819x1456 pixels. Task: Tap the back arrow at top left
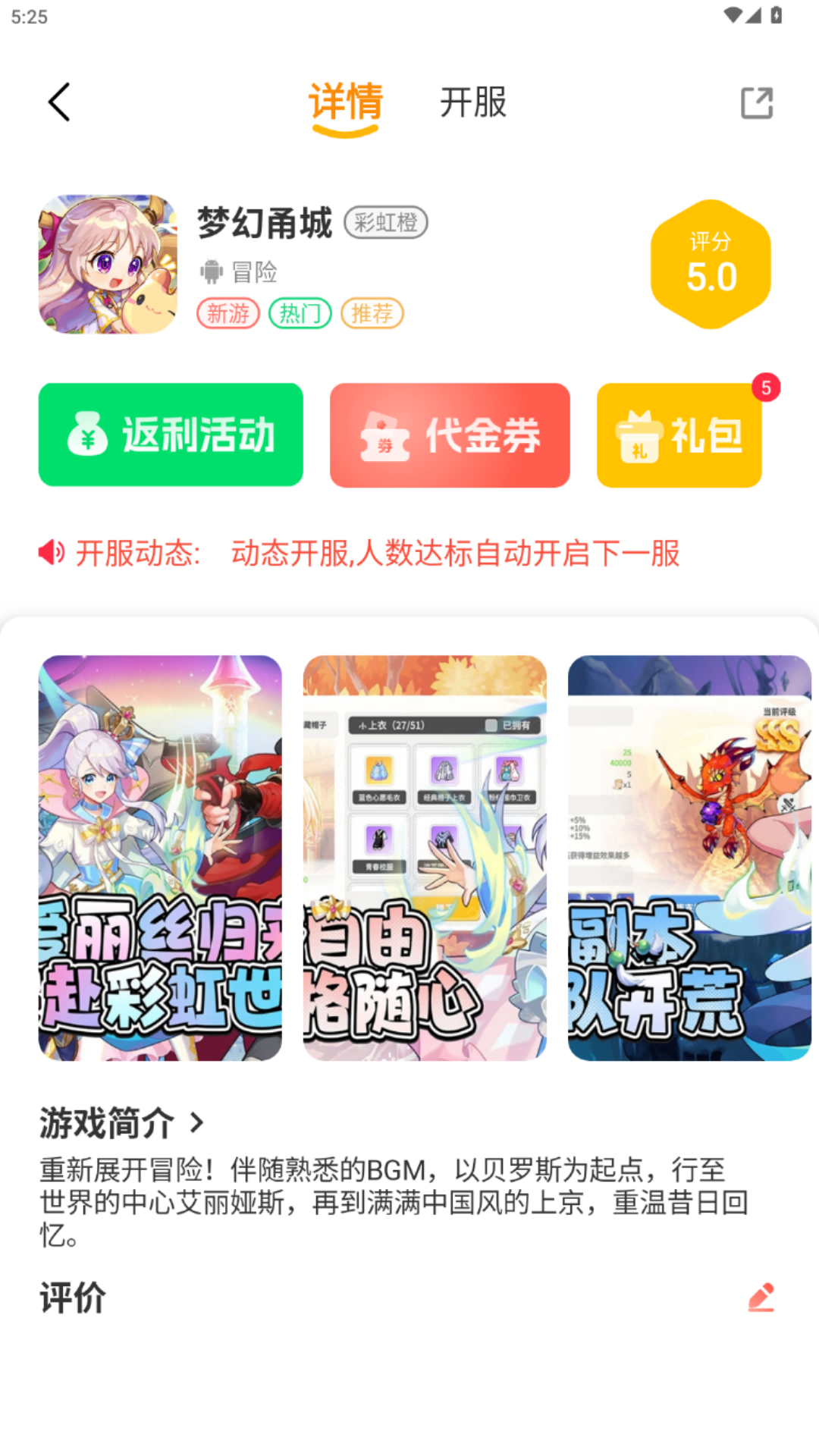pyautogui.click(x=59, y=101)
